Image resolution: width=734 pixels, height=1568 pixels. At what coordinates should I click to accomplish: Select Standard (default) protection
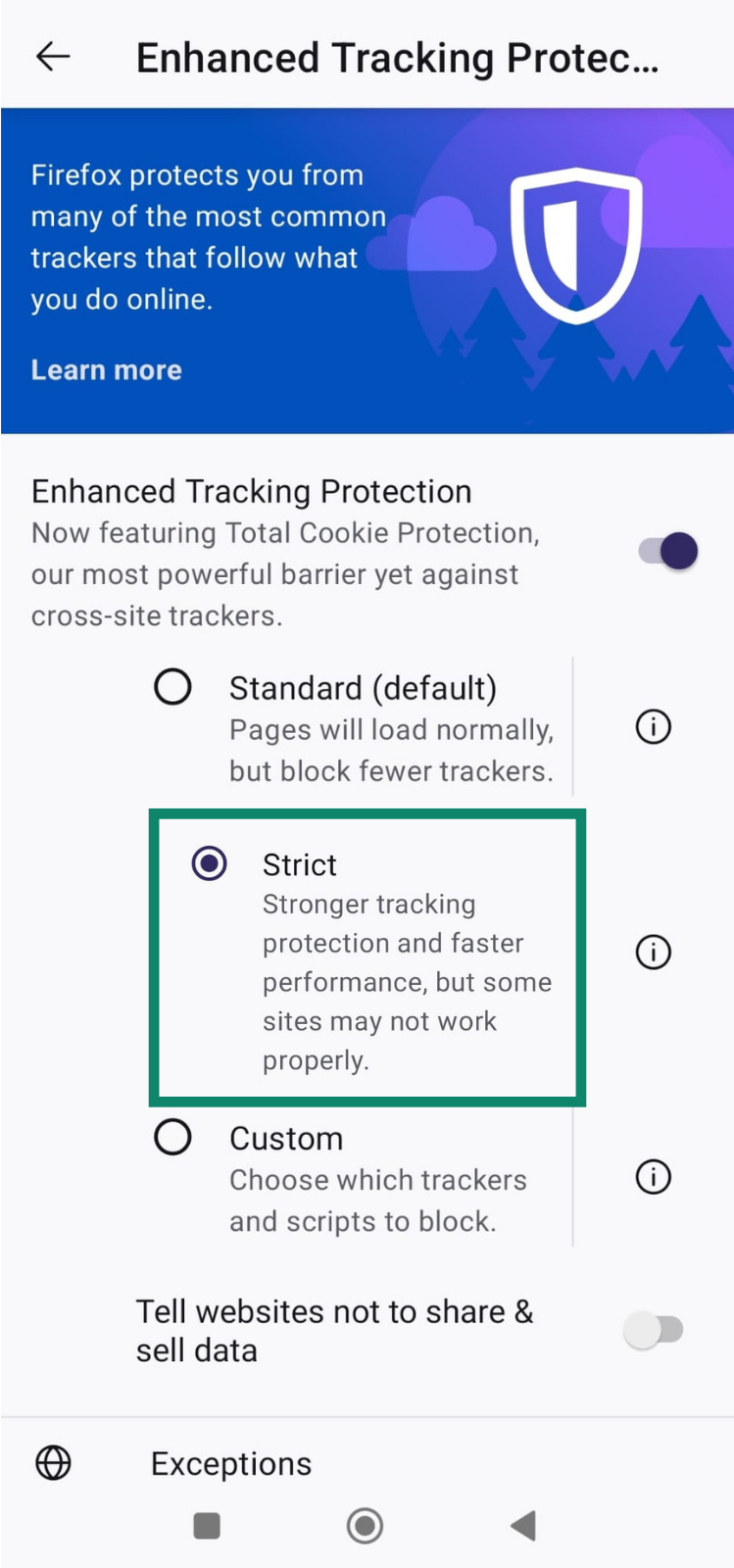pyautogui.click(x=172, y=687)
